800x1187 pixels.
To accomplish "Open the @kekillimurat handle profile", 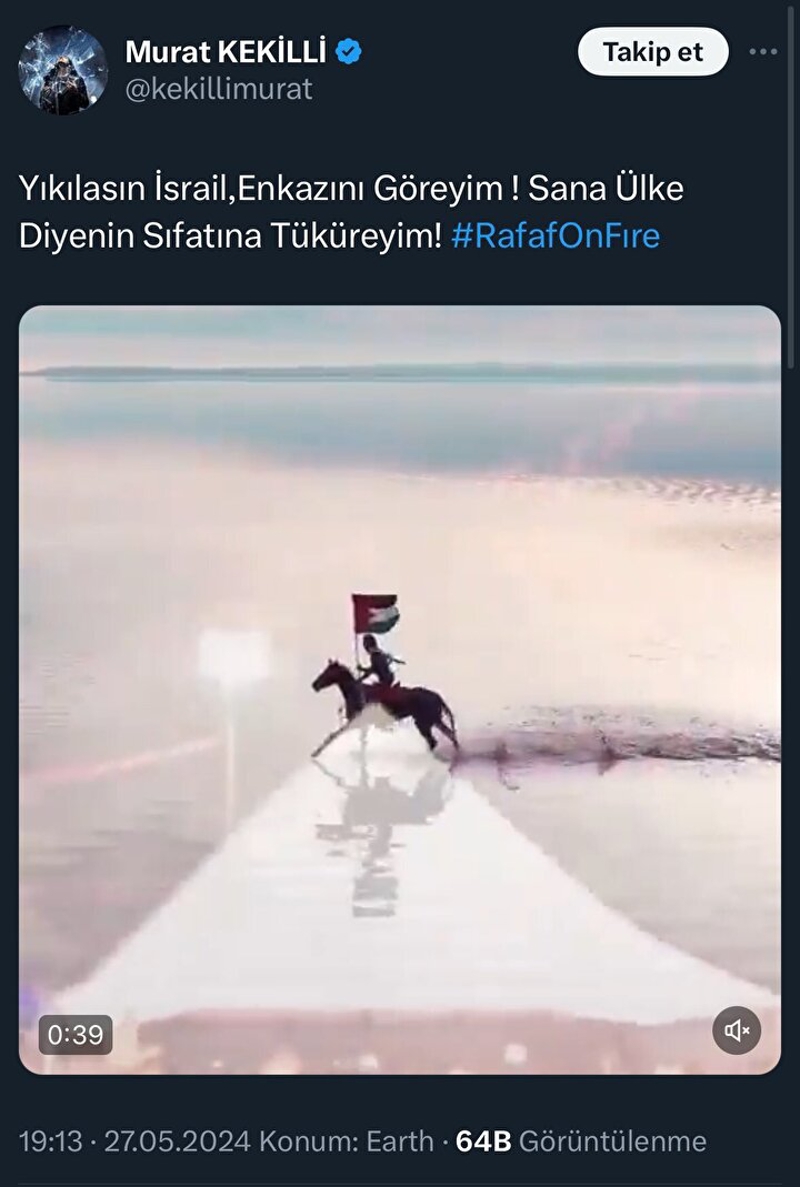I will coord(218,89).
